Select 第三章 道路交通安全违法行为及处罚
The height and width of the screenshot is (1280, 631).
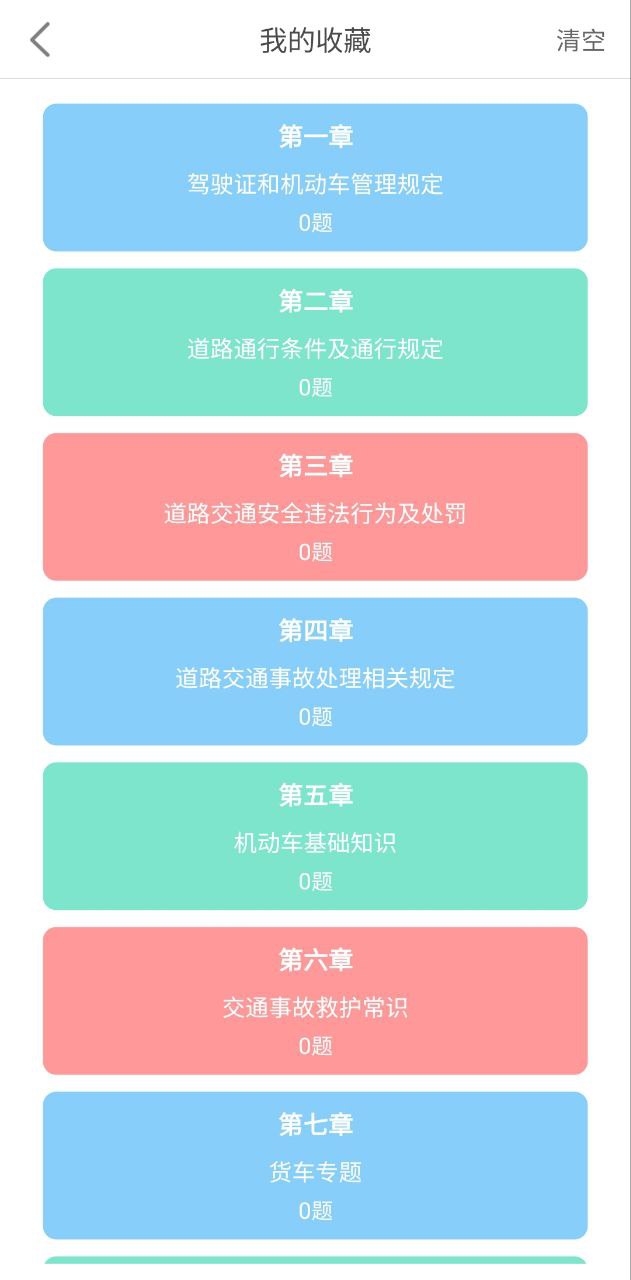(x=315, y=507)
